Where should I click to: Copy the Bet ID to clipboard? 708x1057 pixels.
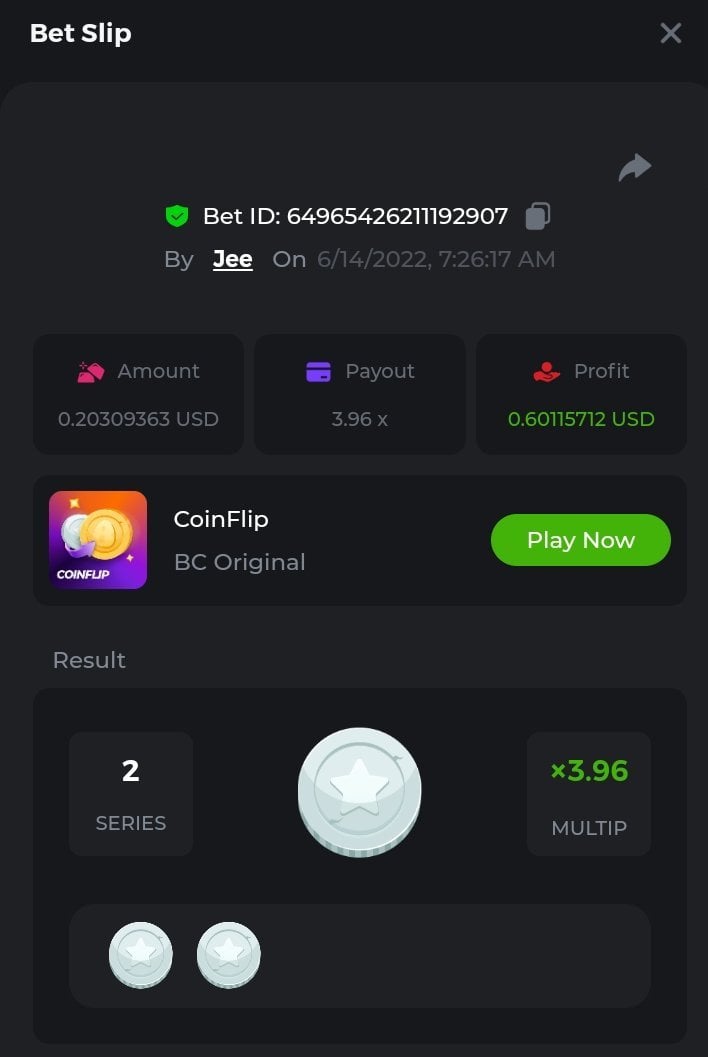[x=538, y=215]
